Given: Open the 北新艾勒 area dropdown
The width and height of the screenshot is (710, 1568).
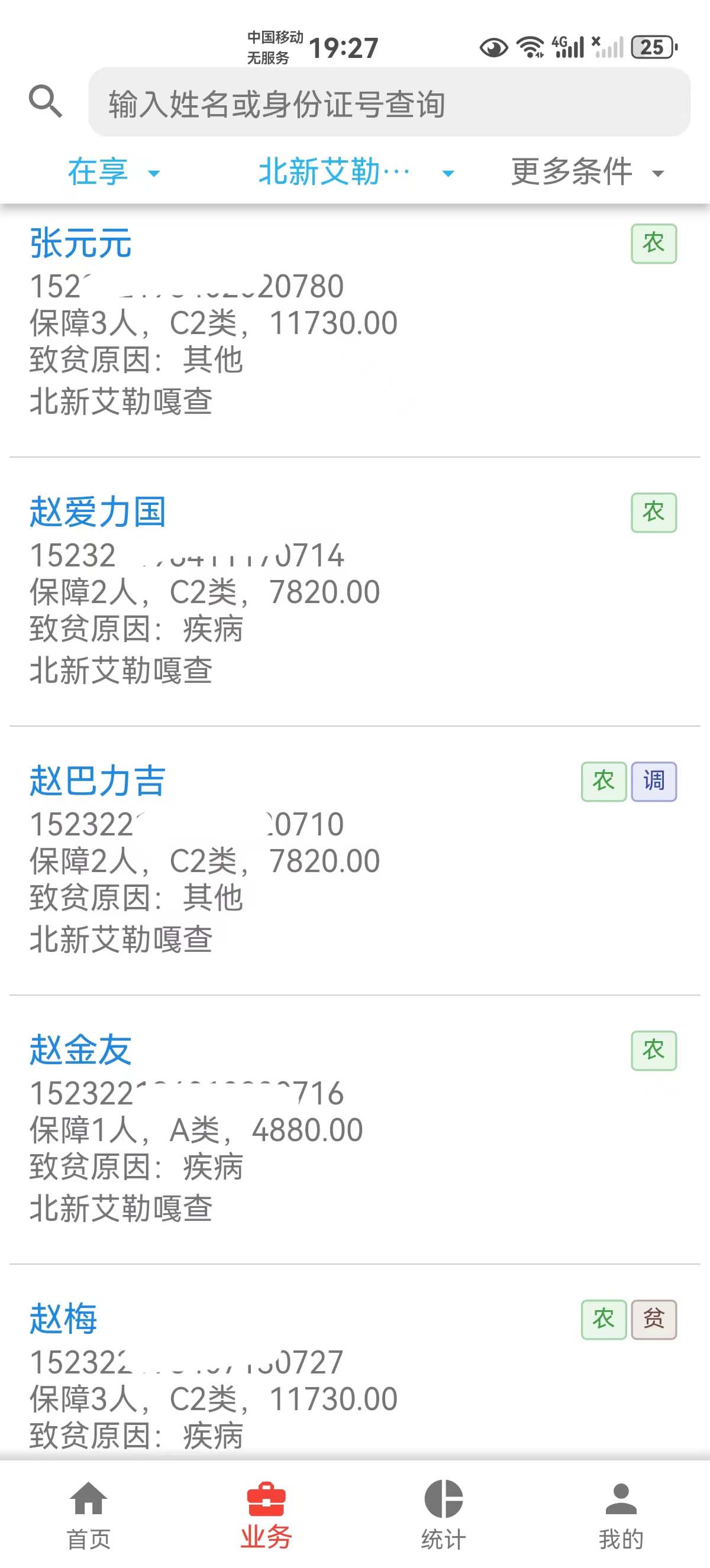Looking at the screenshot, I should 356,172.
